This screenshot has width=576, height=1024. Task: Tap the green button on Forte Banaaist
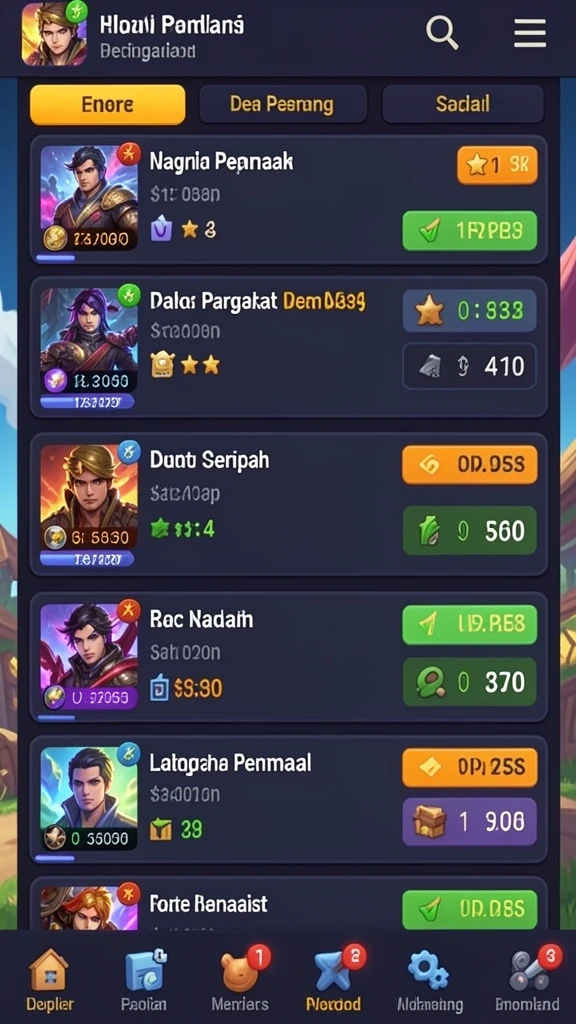470,909
